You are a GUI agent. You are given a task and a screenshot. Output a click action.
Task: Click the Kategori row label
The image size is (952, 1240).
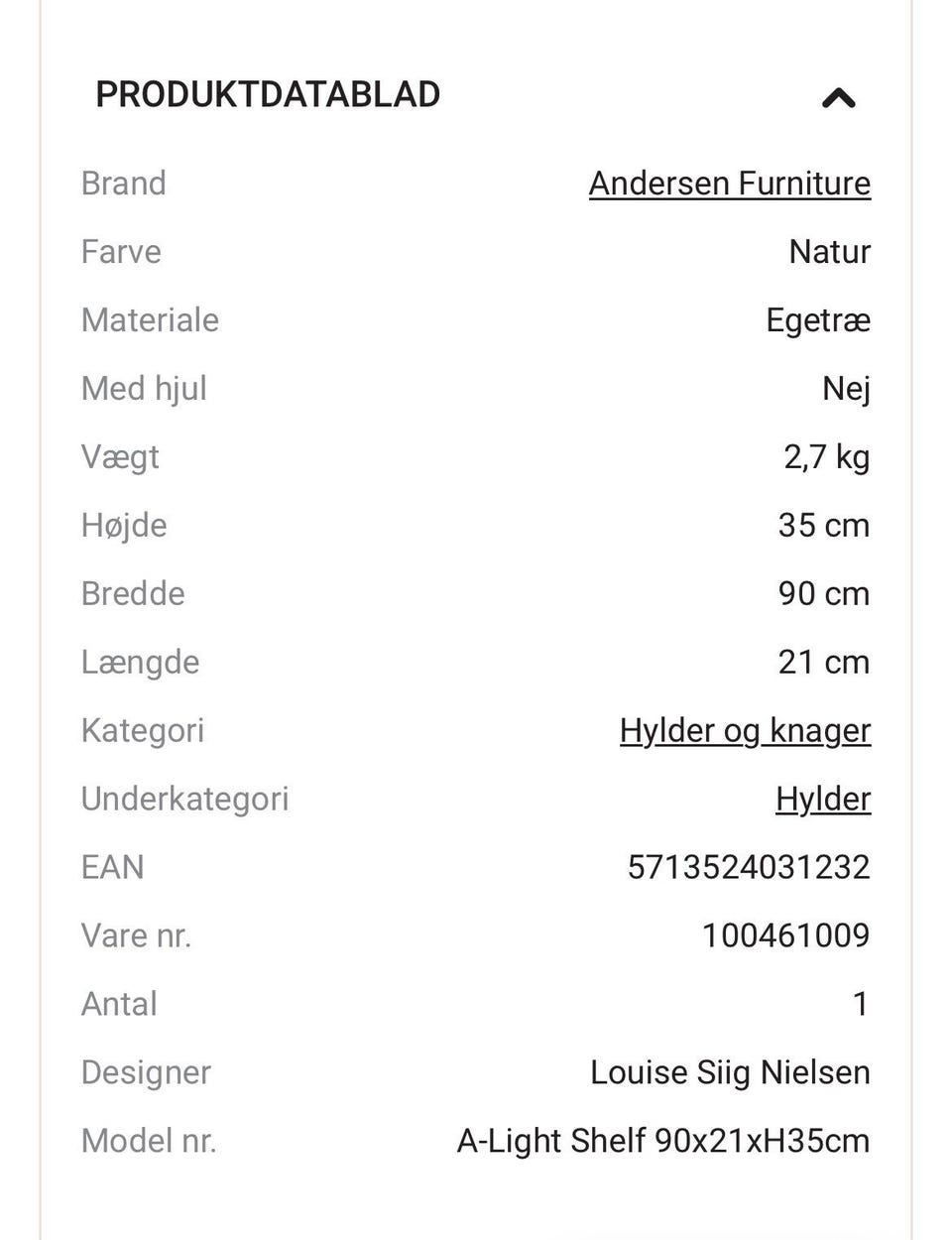(143, 730)
